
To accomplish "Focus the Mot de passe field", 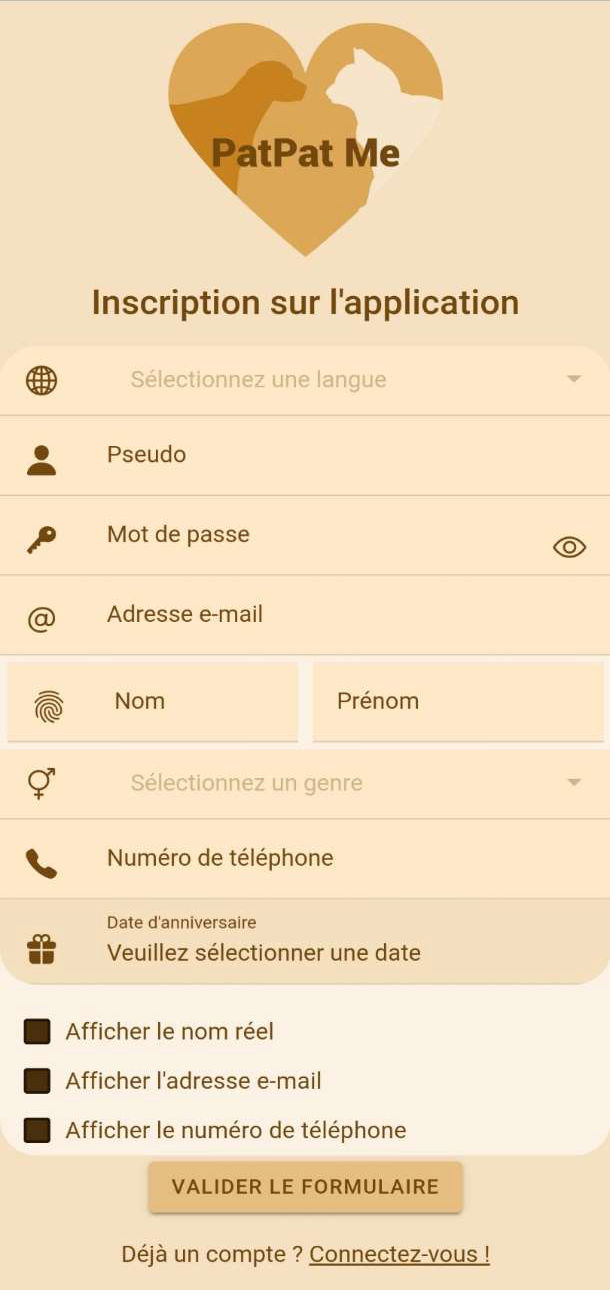I will click(305, 536).
